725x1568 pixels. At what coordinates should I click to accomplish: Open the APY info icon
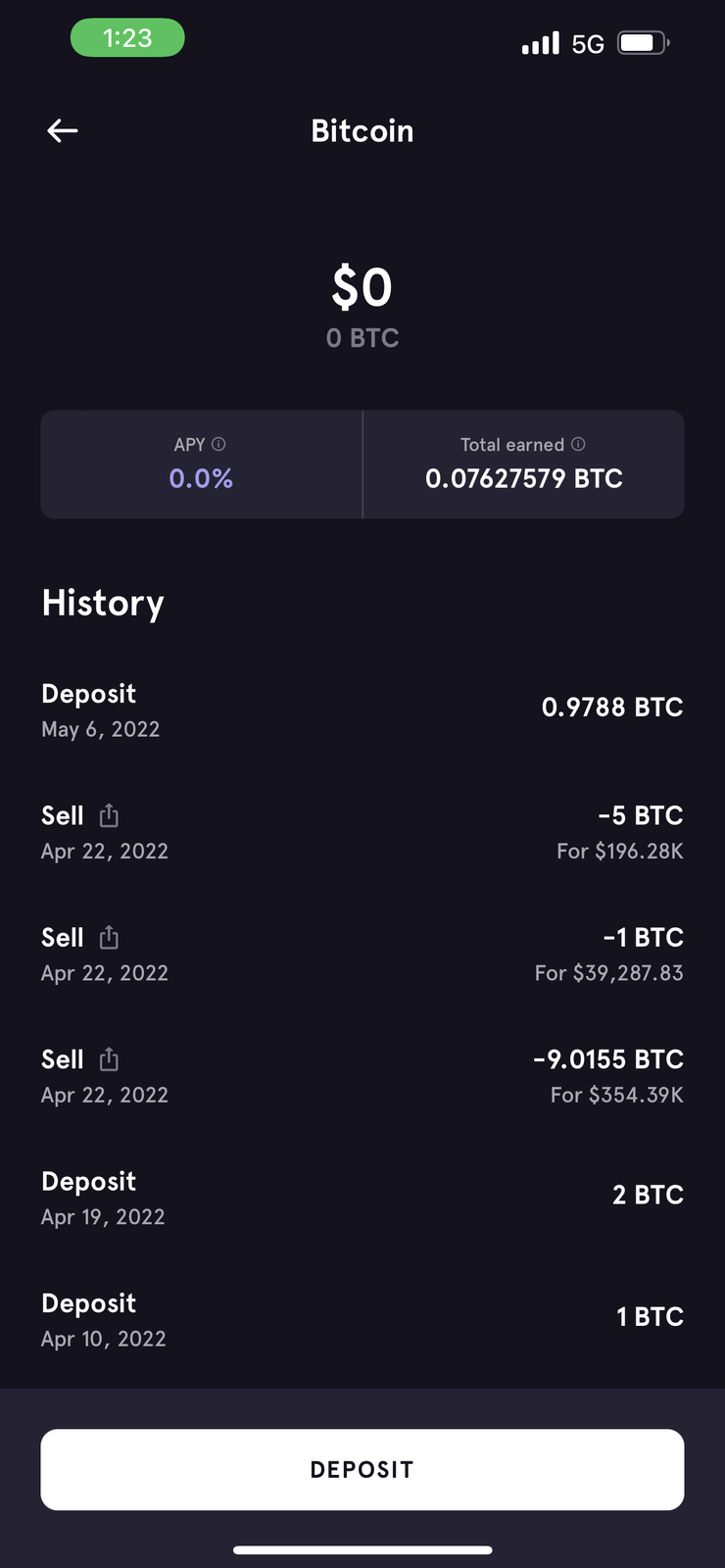[218, 444]
